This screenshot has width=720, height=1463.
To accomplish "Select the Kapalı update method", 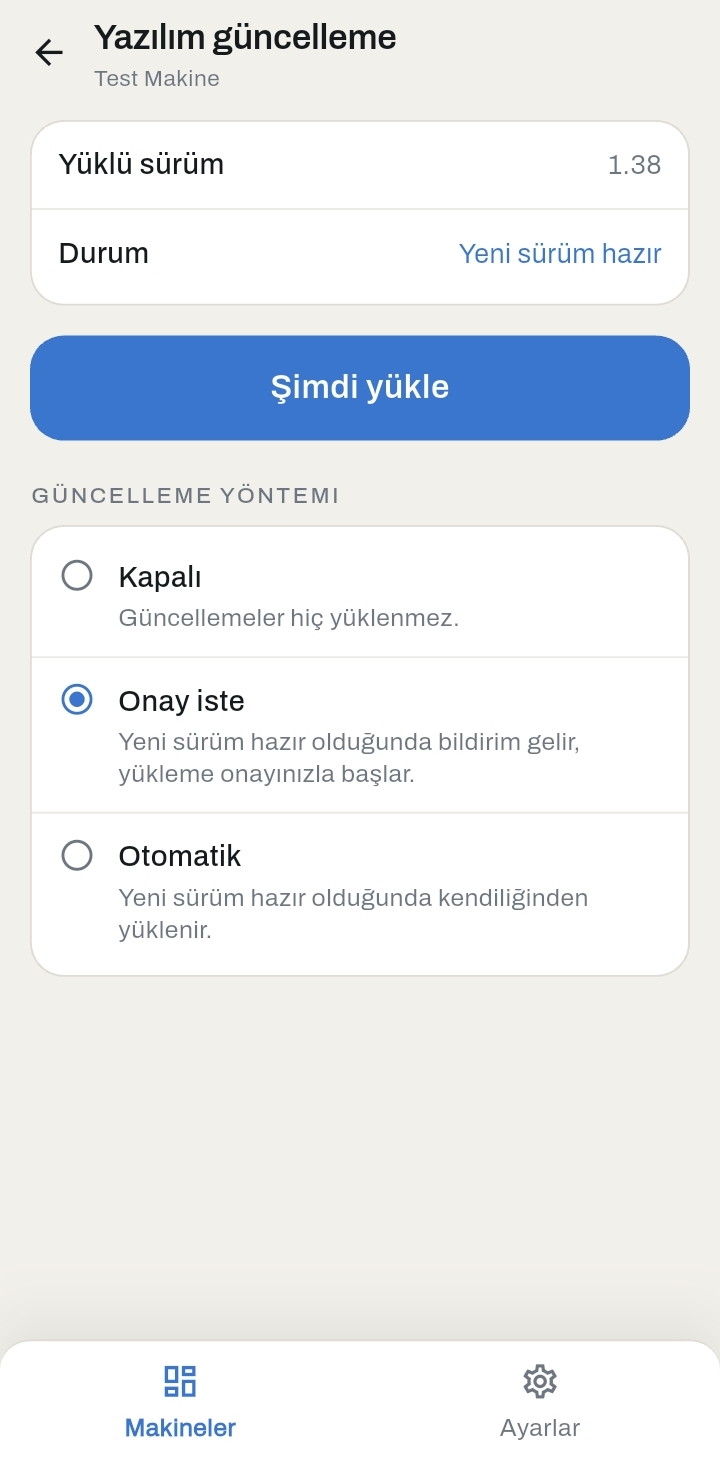I will tap(360, 593).
